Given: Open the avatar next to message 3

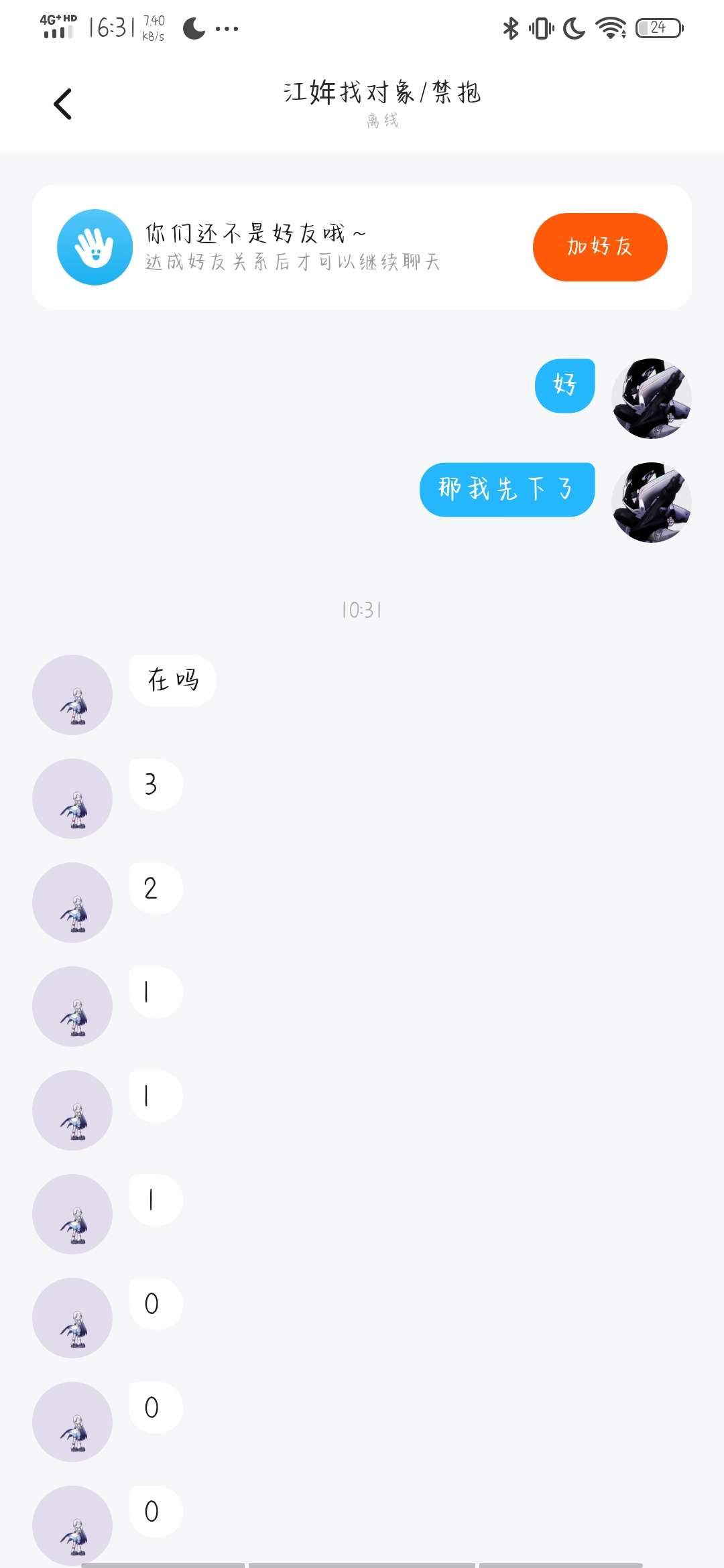Looking at the screenshot, I should pyautogui.click(x=72, y=799).
